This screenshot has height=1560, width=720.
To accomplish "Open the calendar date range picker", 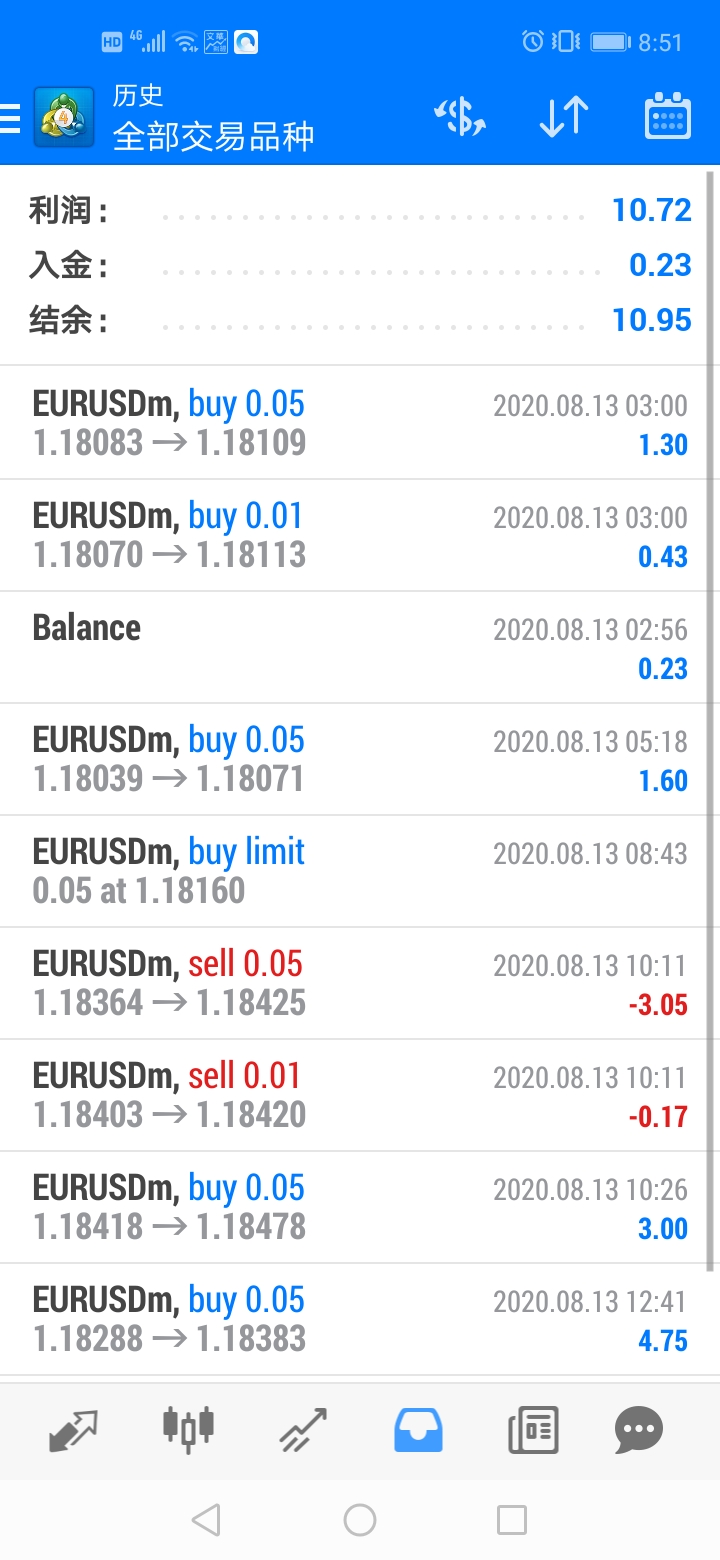I will 668,117.
